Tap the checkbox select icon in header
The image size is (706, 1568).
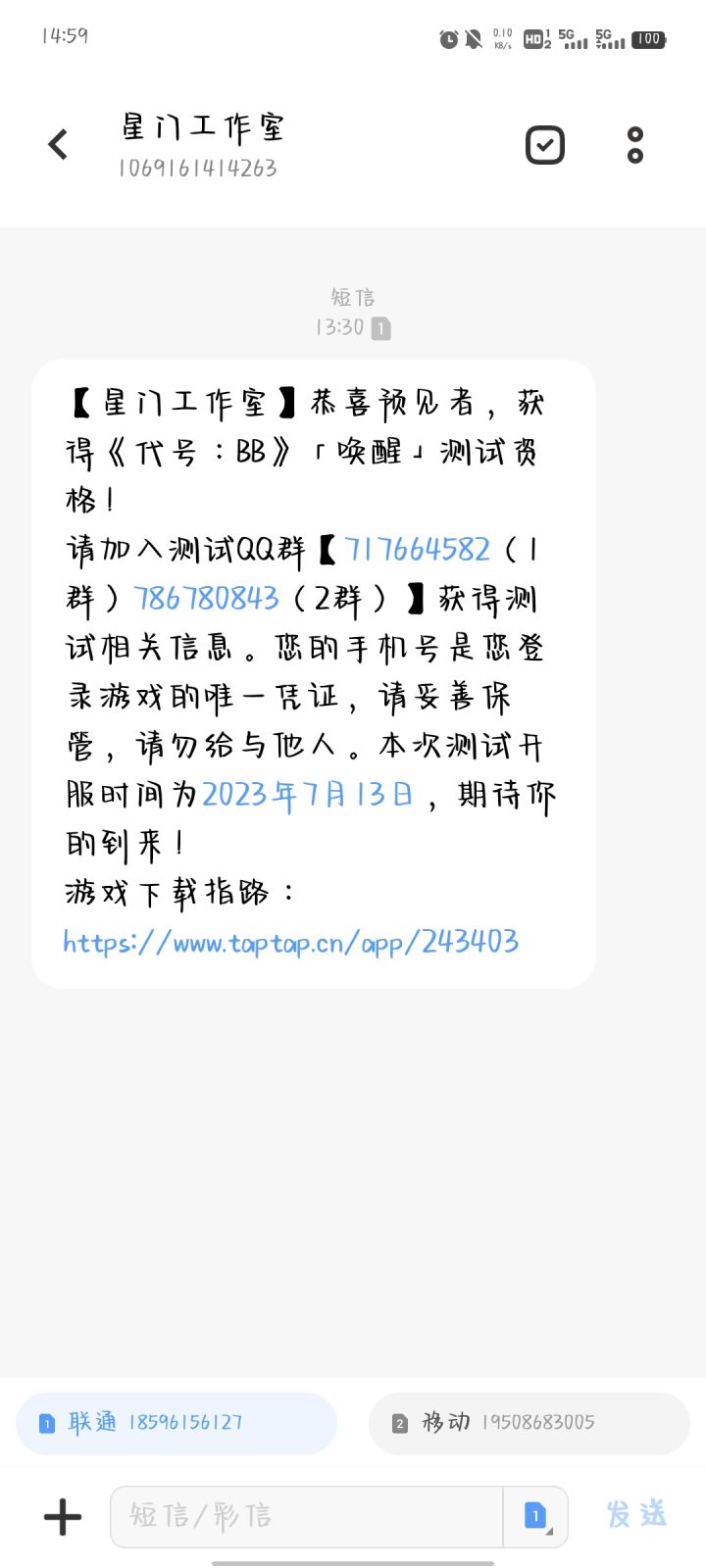(545, 145)
